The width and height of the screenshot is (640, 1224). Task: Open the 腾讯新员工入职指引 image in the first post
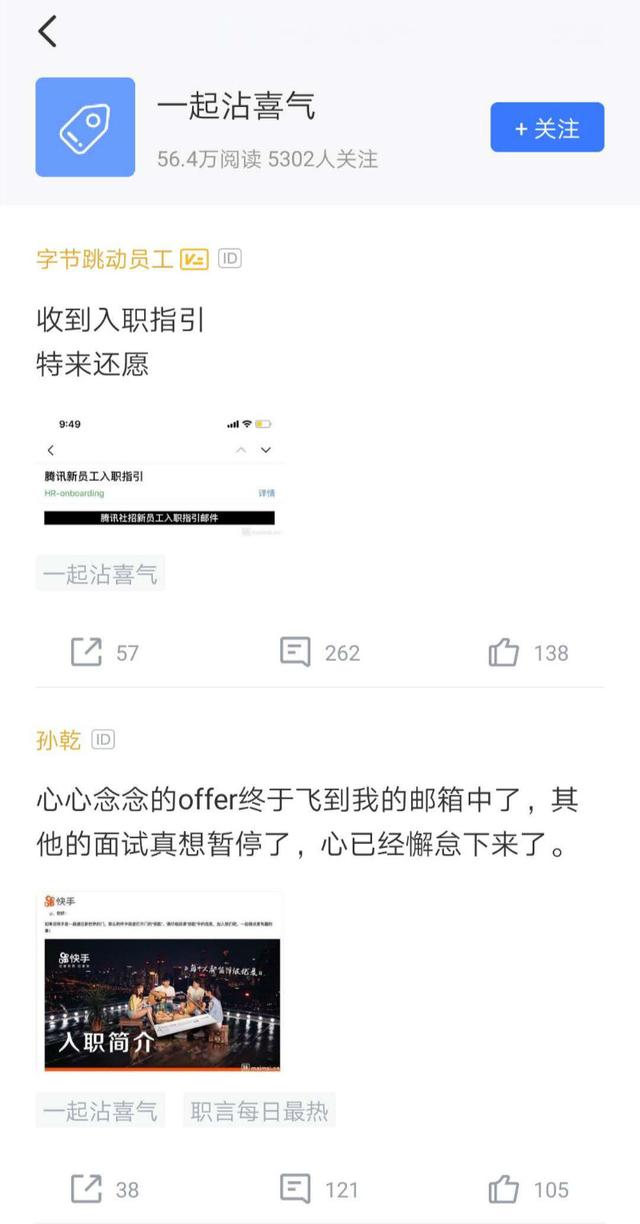pyautogui.click(x=159, y=475)
